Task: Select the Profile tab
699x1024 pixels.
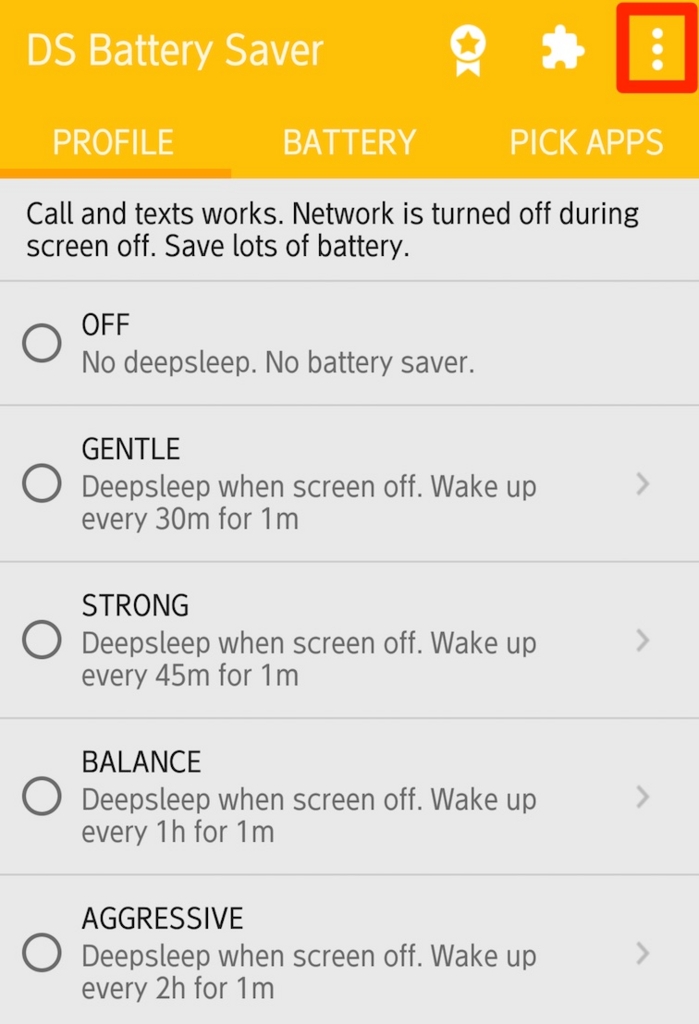Action: click(x=113, y=142)
